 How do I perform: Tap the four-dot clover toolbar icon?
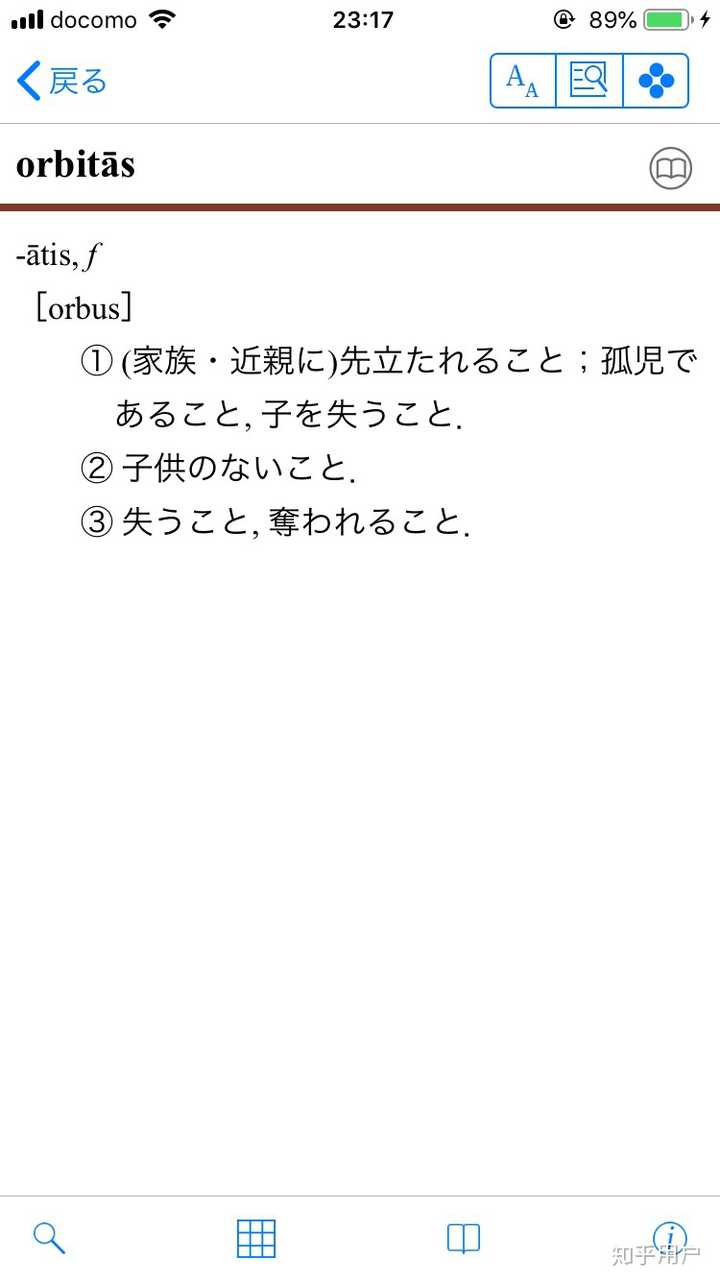pyautogui.click(x=656, y=81)
